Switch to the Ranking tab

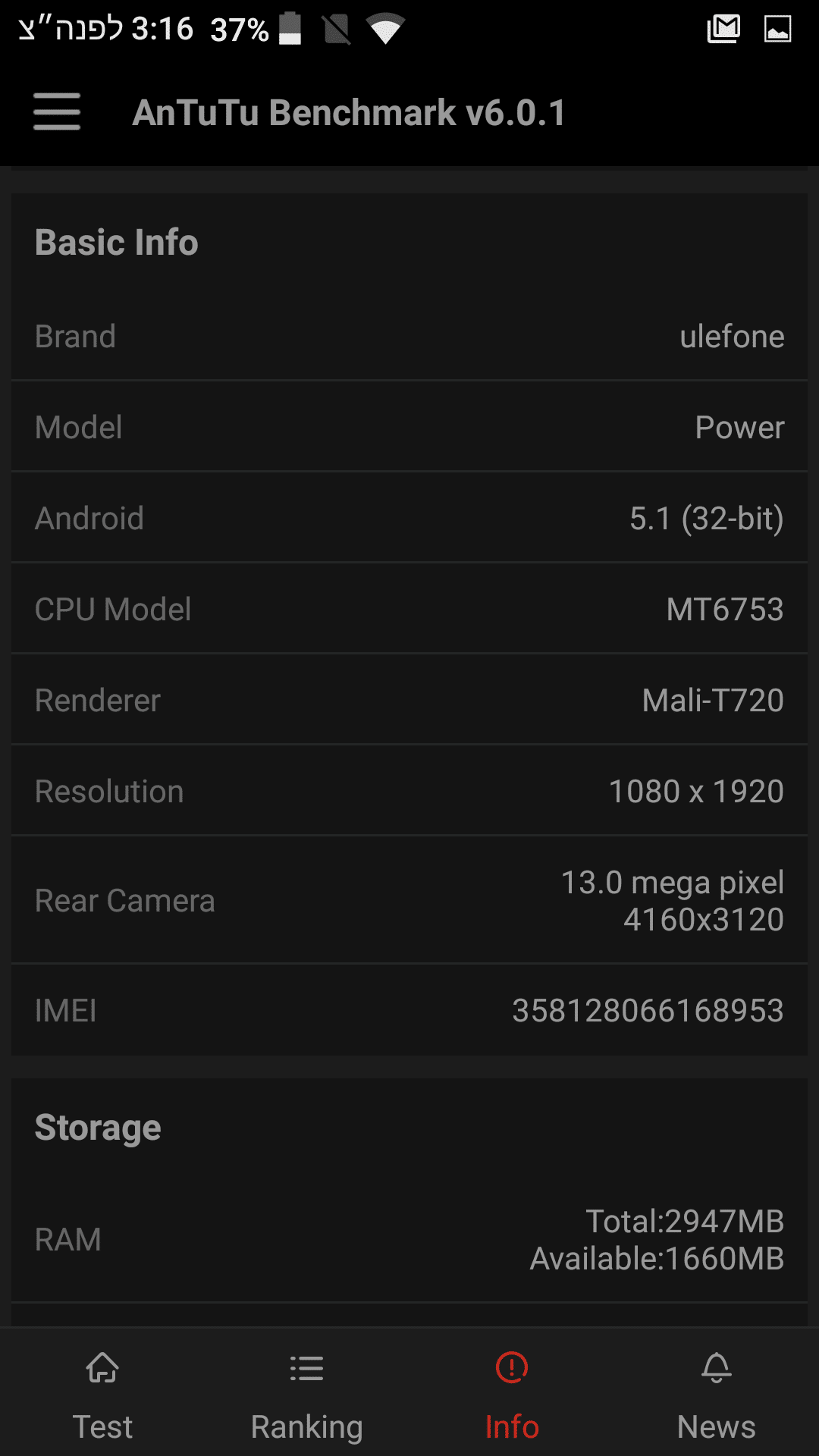307,1395
